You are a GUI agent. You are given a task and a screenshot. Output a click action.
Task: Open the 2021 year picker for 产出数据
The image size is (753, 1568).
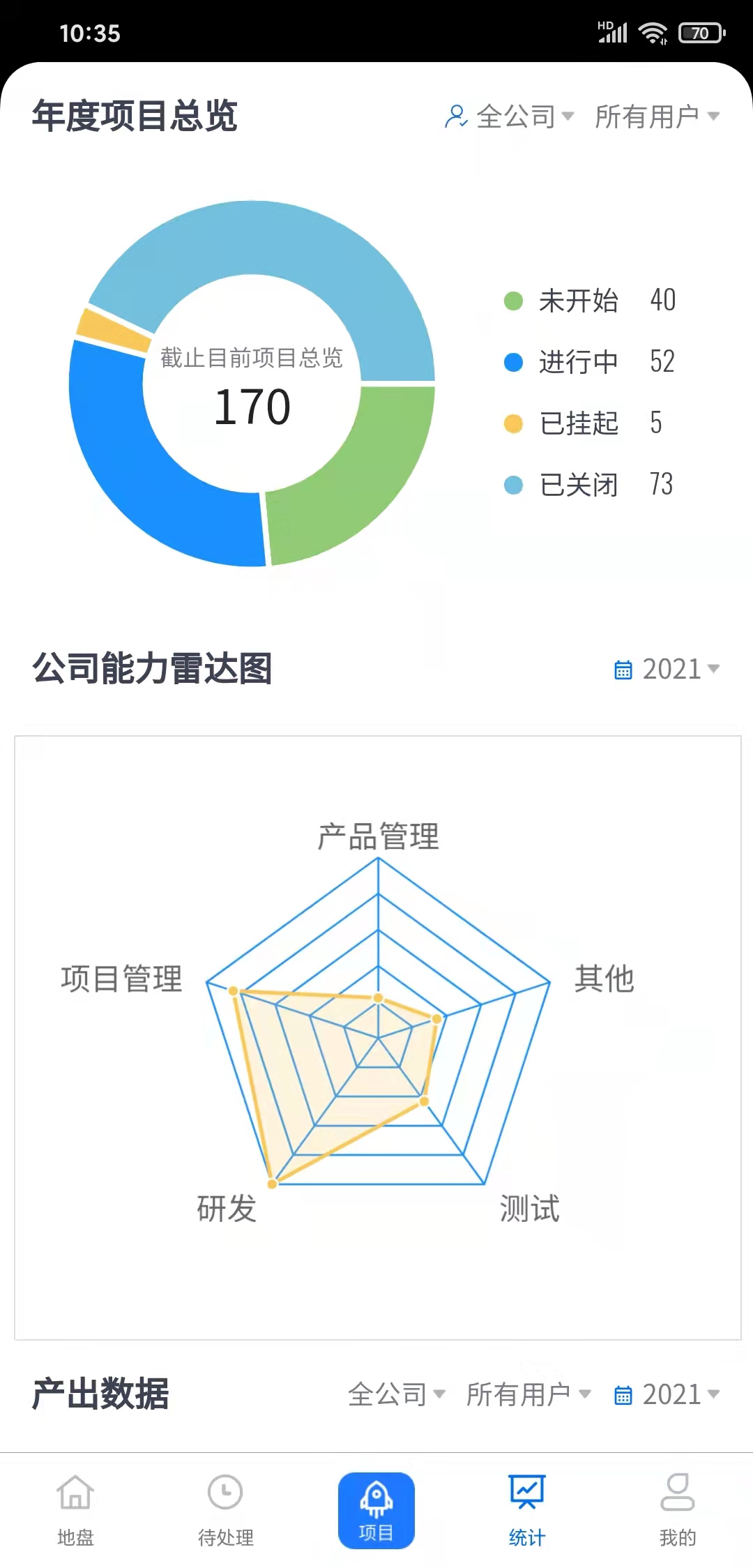pyautogui.click(x=667, y=1394)
